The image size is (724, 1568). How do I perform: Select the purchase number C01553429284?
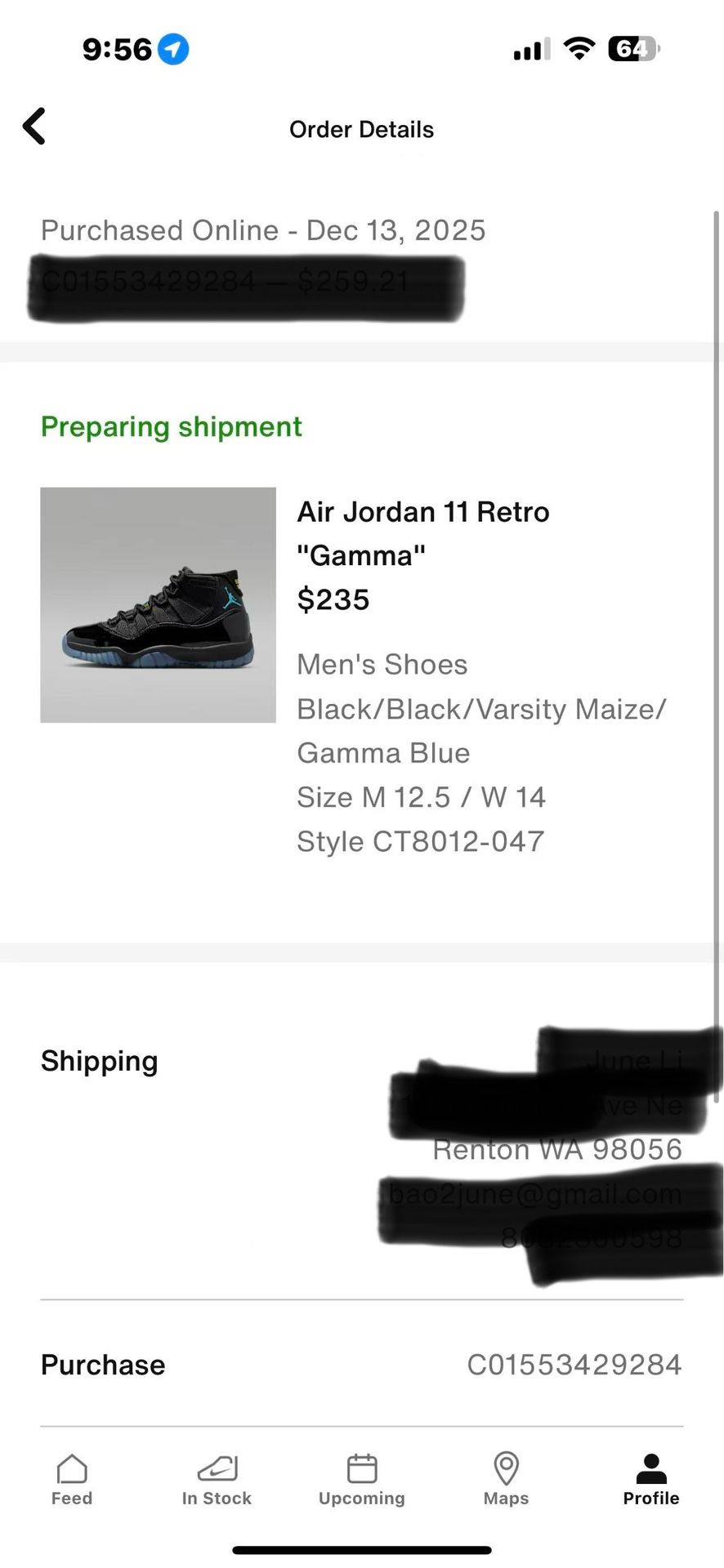pos(574,1364)
